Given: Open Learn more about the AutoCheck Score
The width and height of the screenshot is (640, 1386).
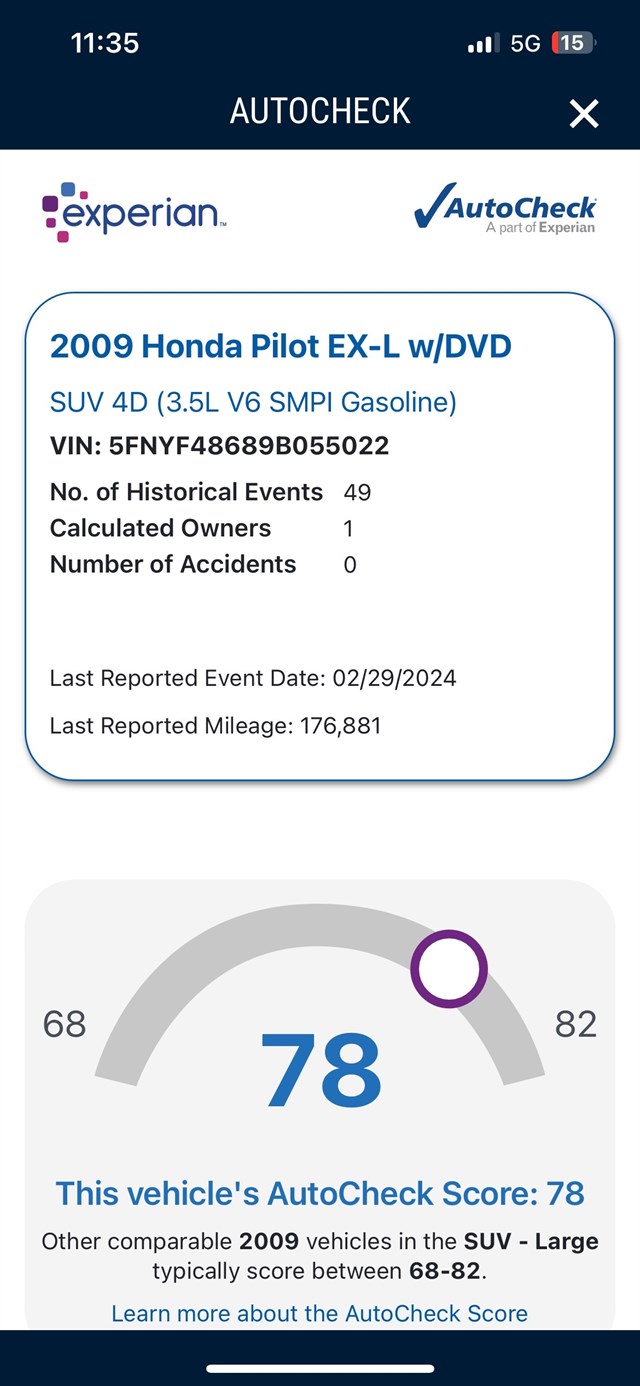Looking at the screenshot, I should [319, 1312].
